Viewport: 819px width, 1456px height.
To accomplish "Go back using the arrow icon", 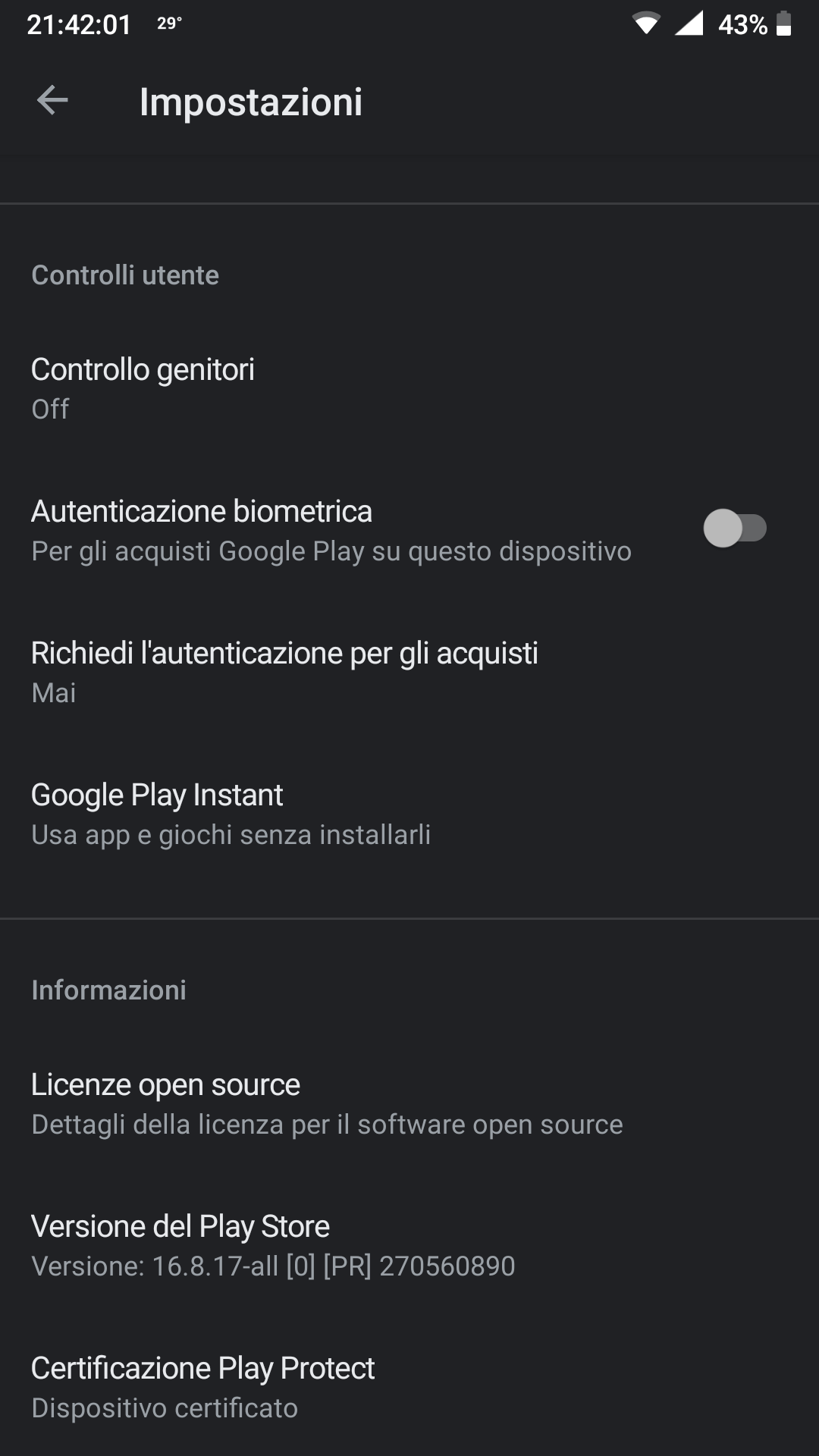I will coord(52,100).
